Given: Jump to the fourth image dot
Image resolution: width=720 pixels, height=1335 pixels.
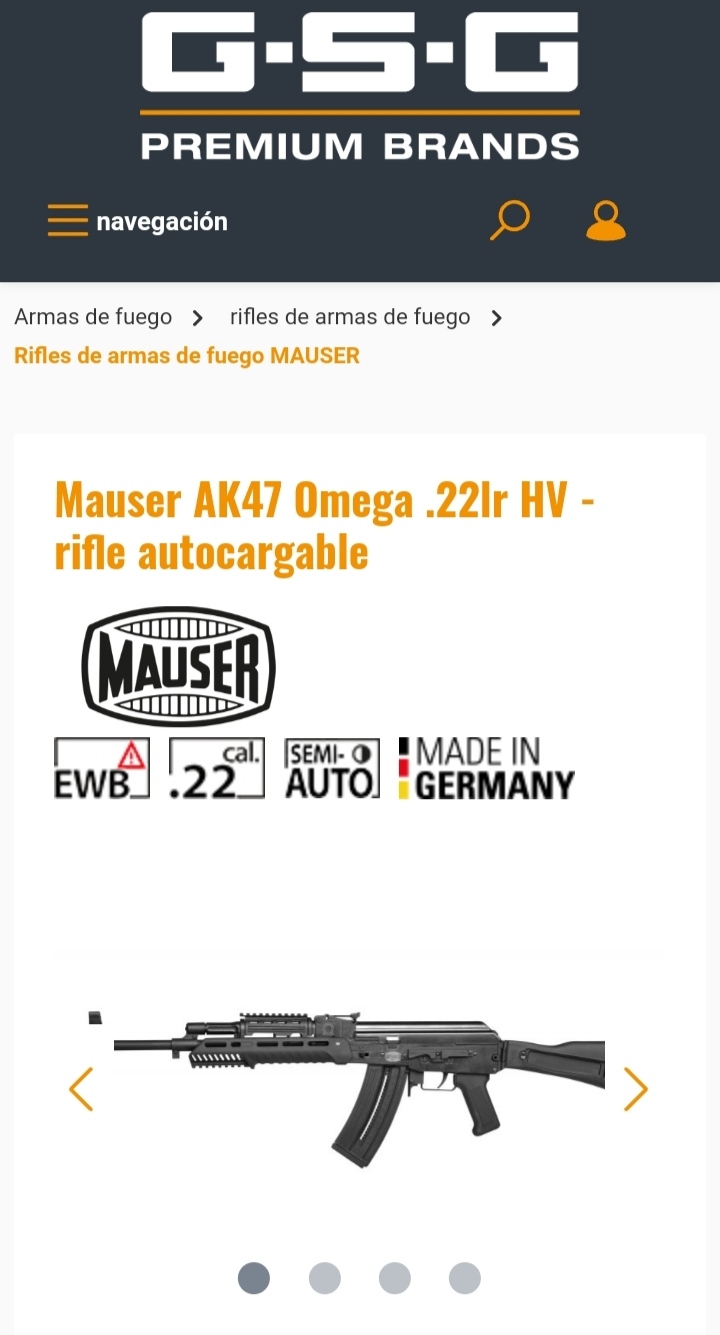Looking at the screenshot, I should (x=465, y=1278).
